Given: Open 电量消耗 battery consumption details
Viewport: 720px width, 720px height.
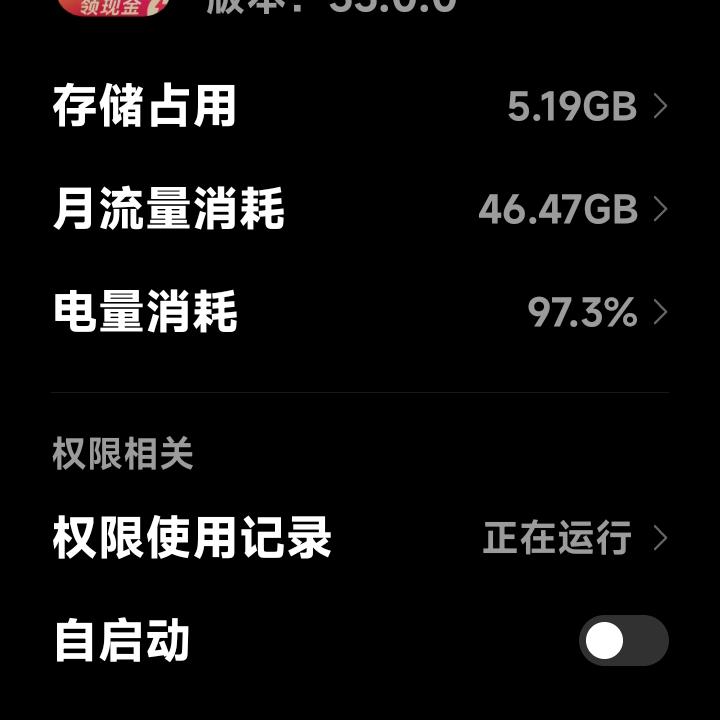Looking at the screenshot, I should [360, 313].
